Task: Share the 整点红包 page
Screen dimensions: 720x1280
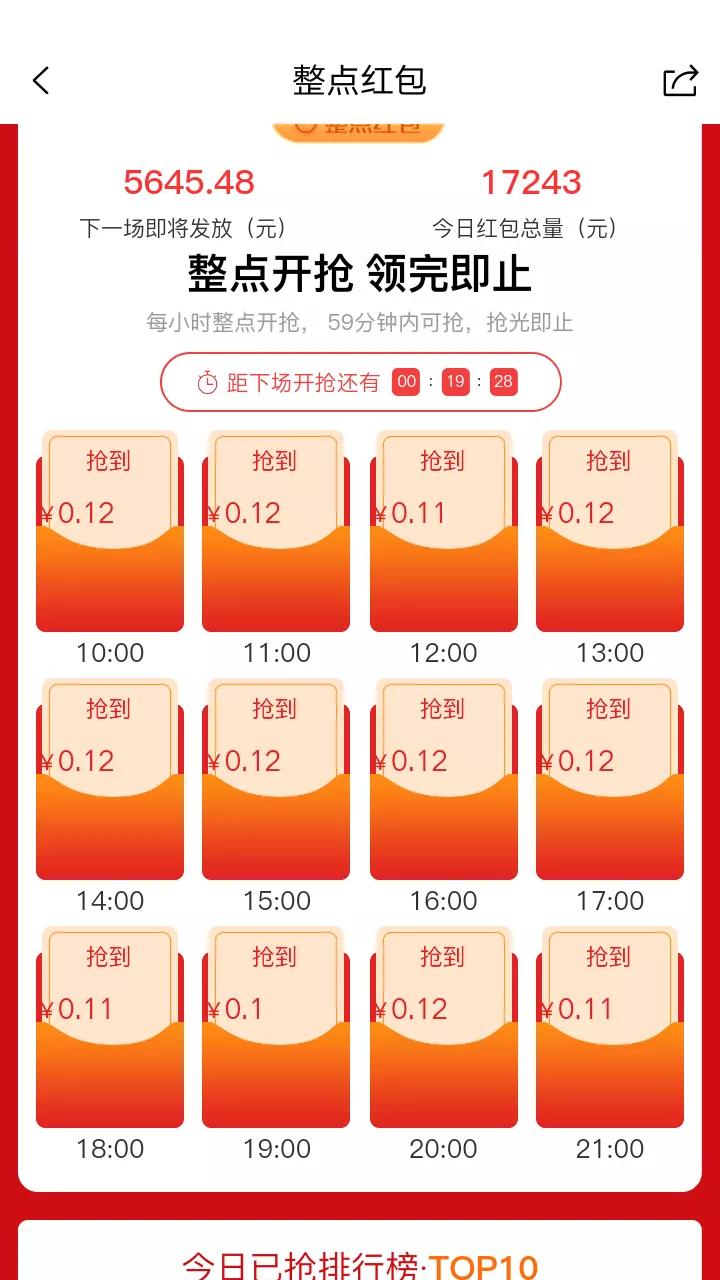Action: point(680,81)
